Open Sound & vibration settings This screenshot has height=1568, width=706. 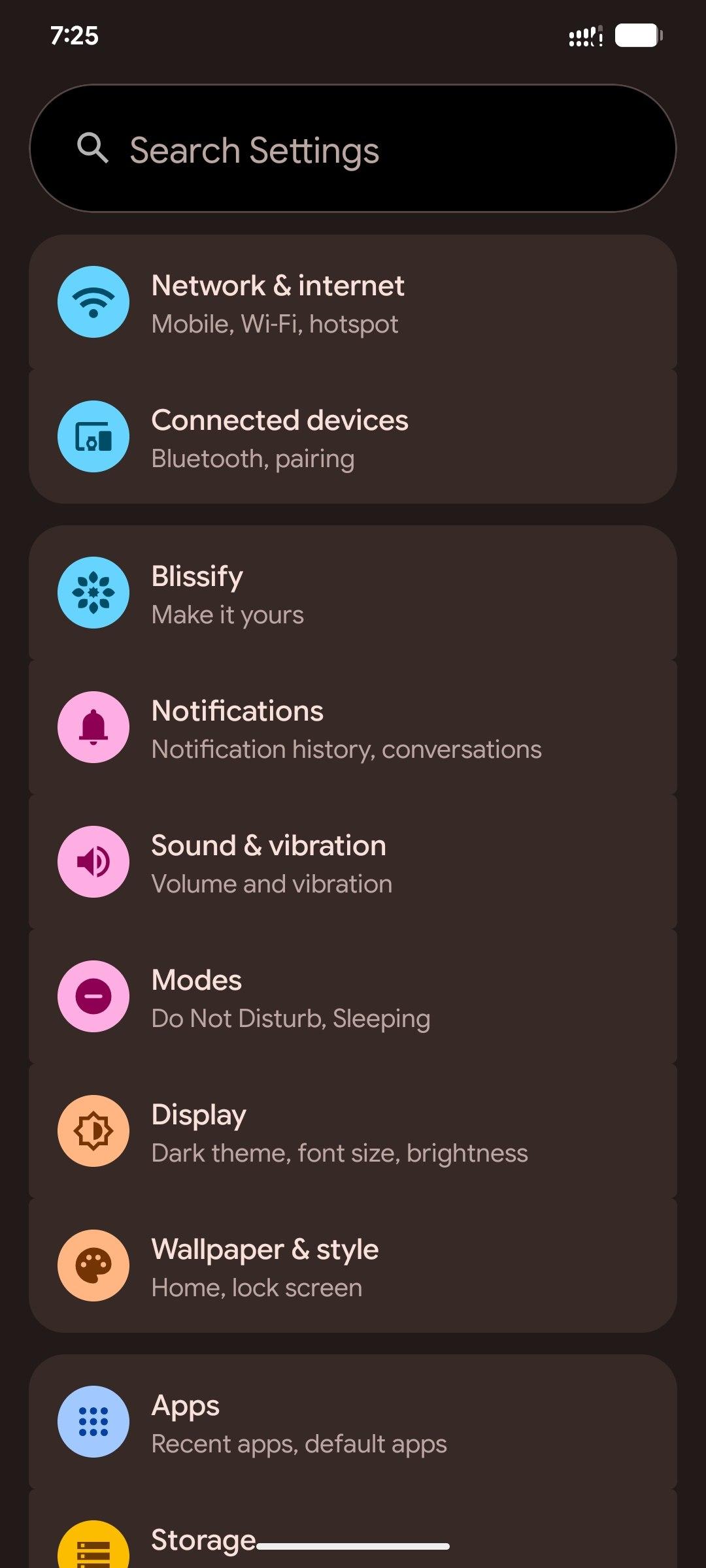click(x=353, y=862)
